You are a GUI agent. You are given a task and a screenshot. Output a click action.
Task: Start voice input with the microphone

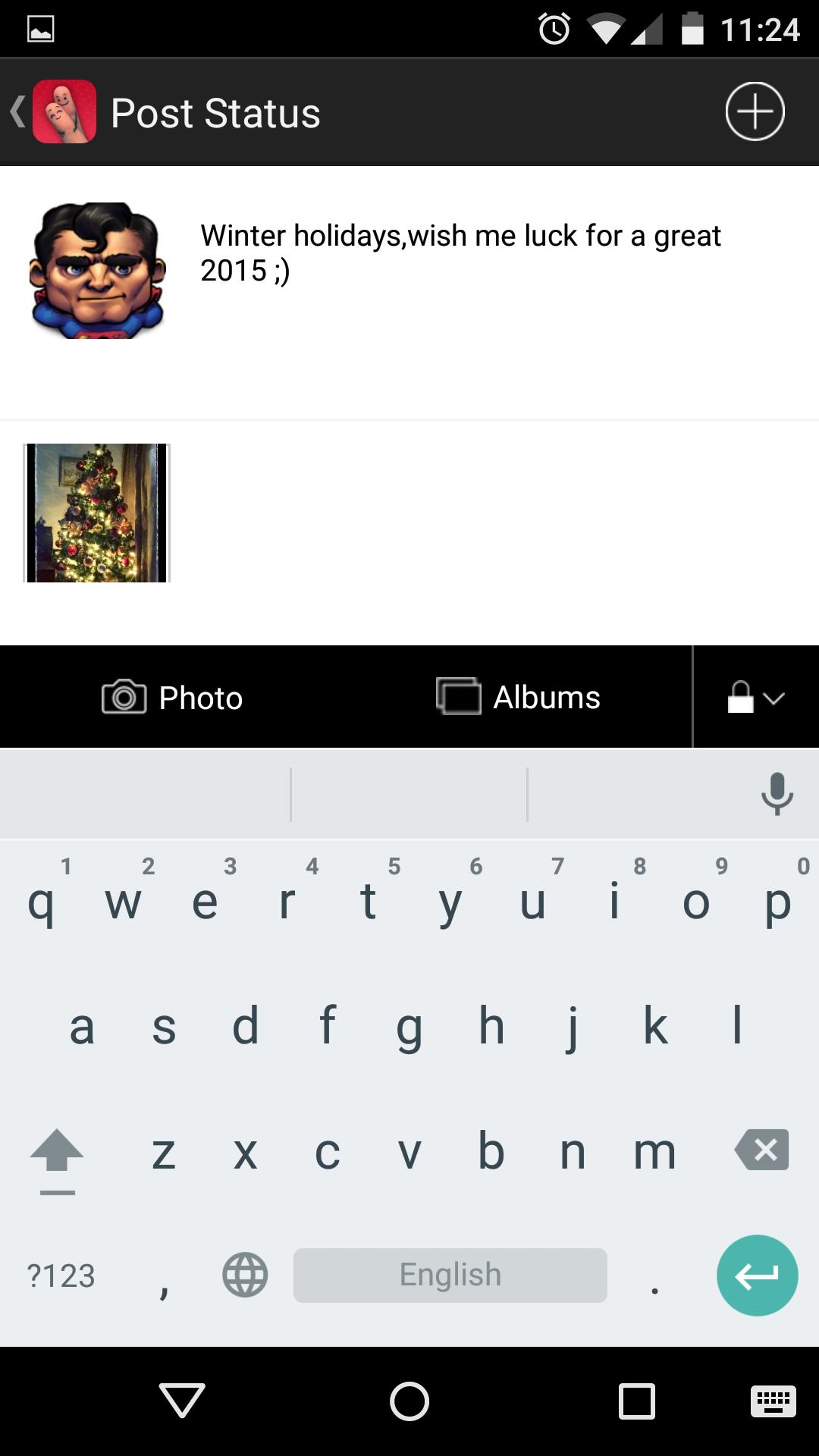click(x=777, y=794)
